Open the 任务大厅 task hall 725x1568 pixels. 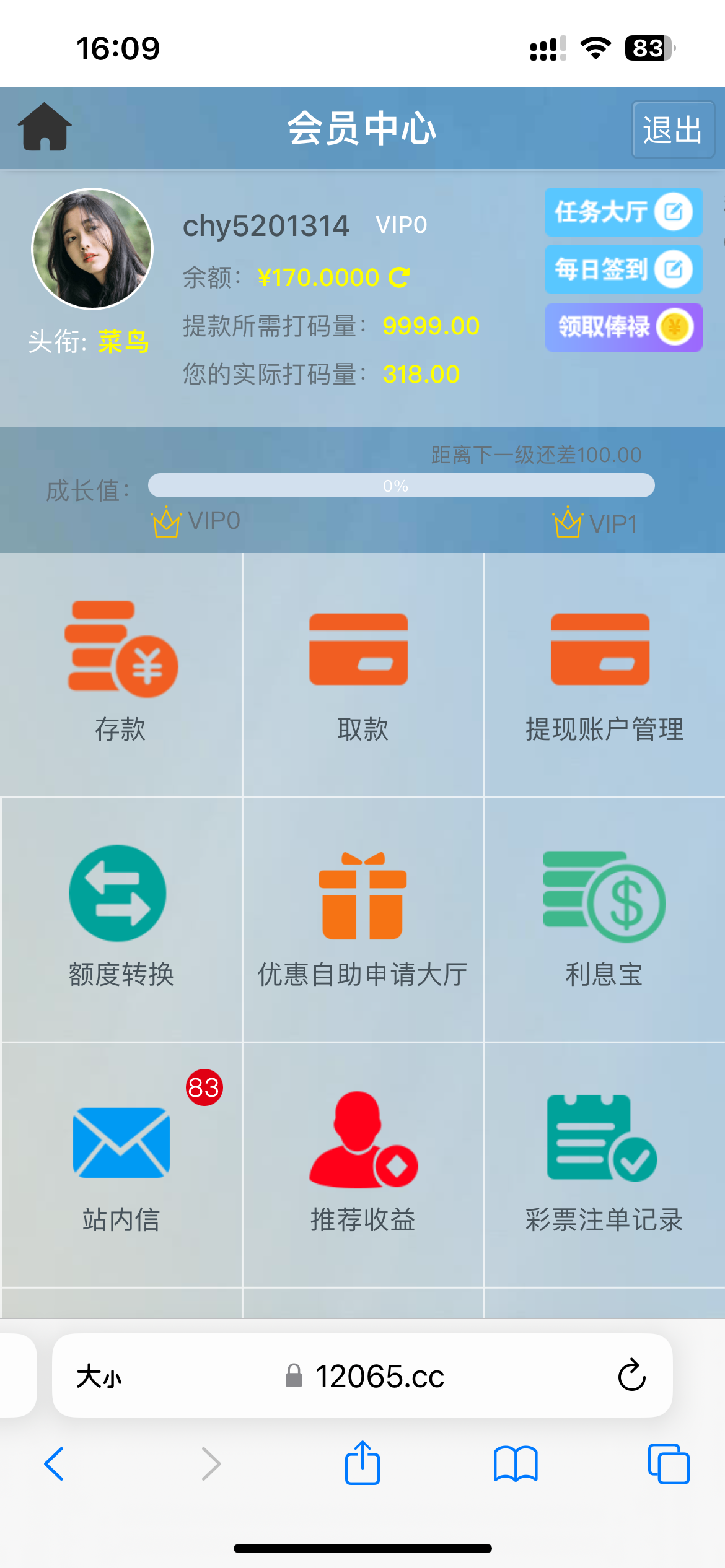[x=623, y=212]
